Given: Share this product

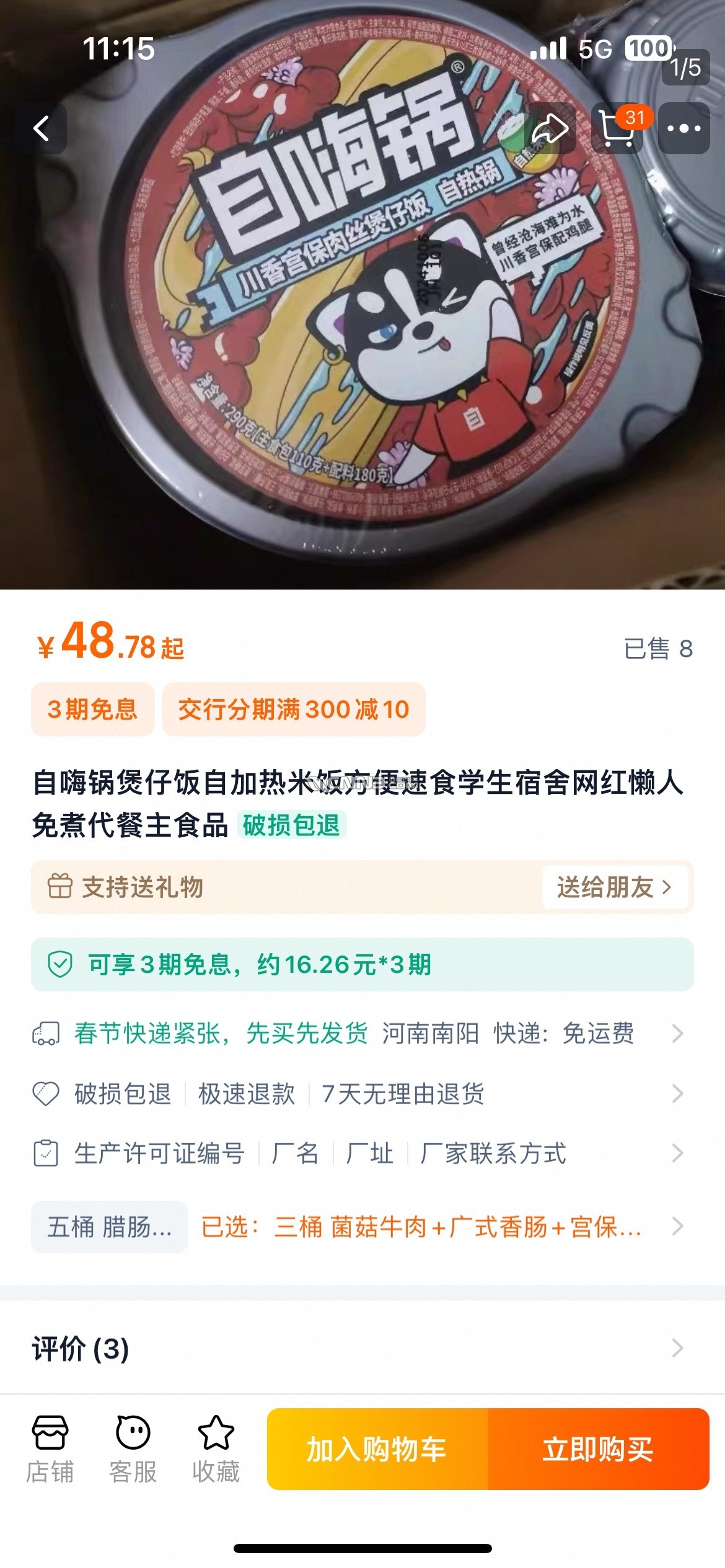Looking at the screenshot, I should pyautogui.click(x=550, y=129).
